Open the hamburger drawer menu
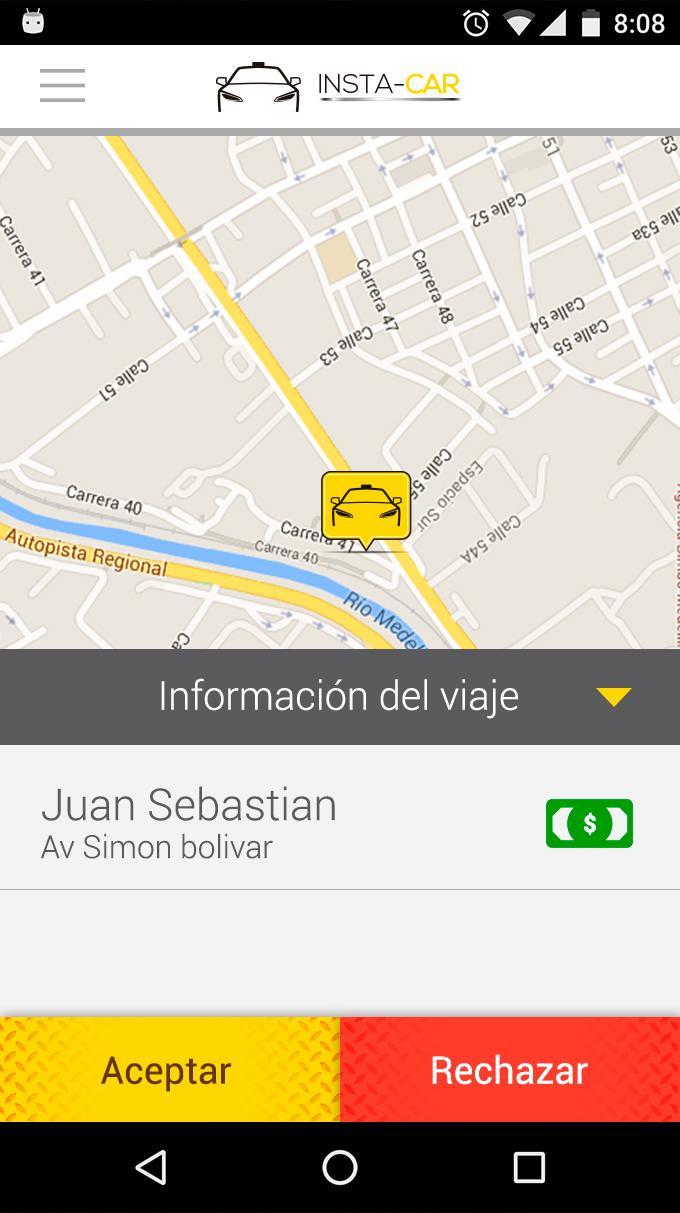The image size is (680, 1213). tap(62, 86)
